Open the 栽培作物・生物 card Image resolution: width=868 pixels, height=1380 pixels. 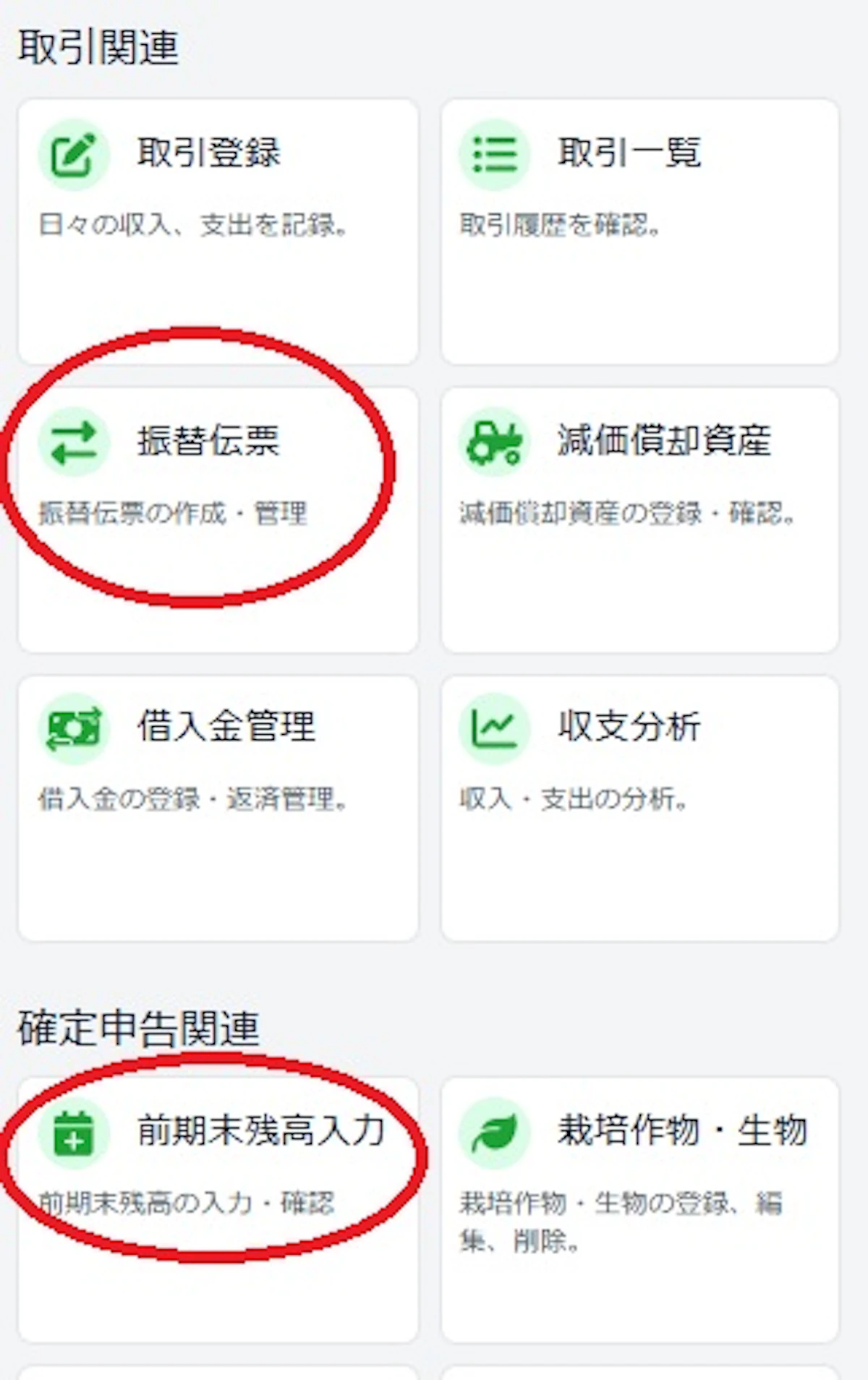click(640, 1209)
